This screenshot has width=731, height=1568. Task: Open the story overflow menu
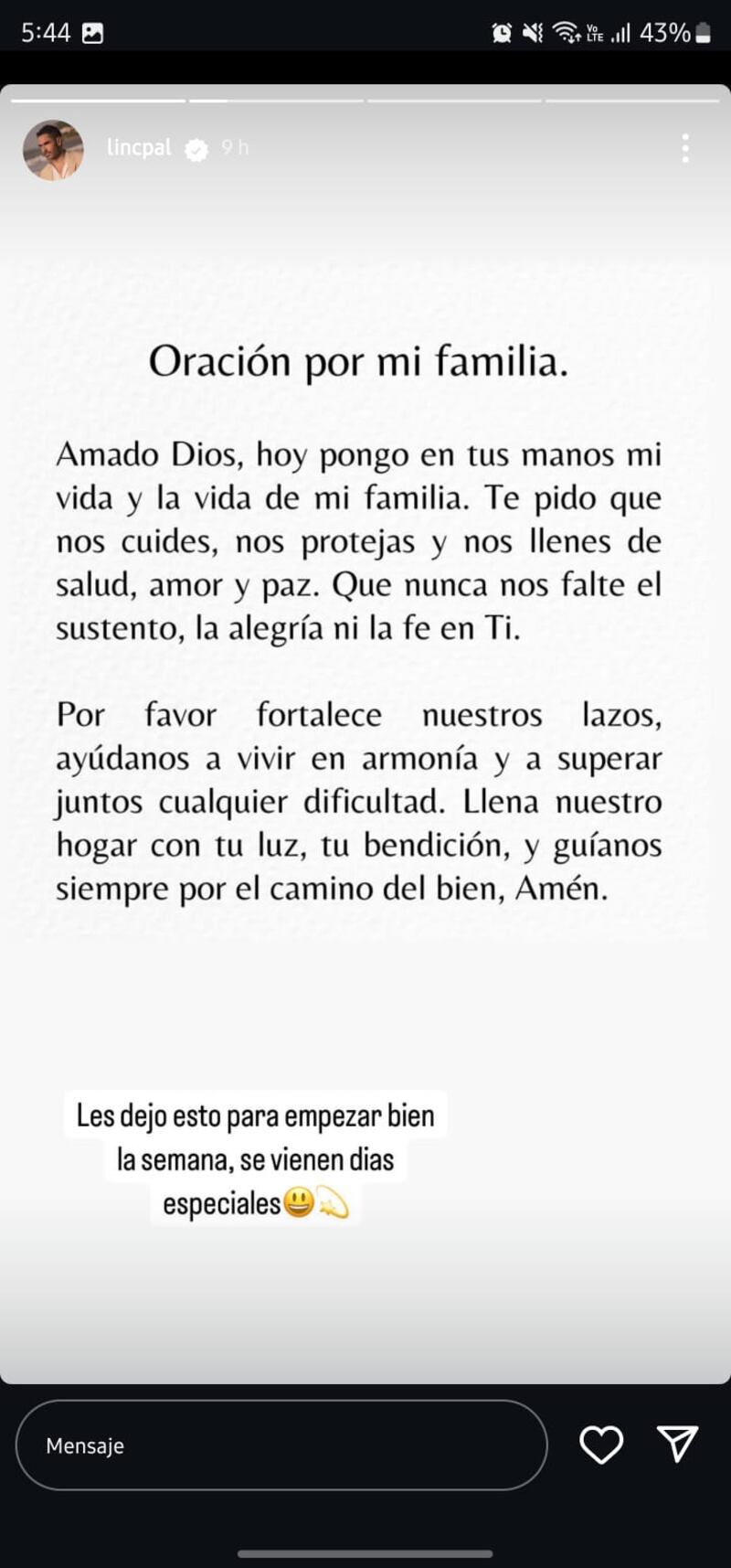coord(685,149)
